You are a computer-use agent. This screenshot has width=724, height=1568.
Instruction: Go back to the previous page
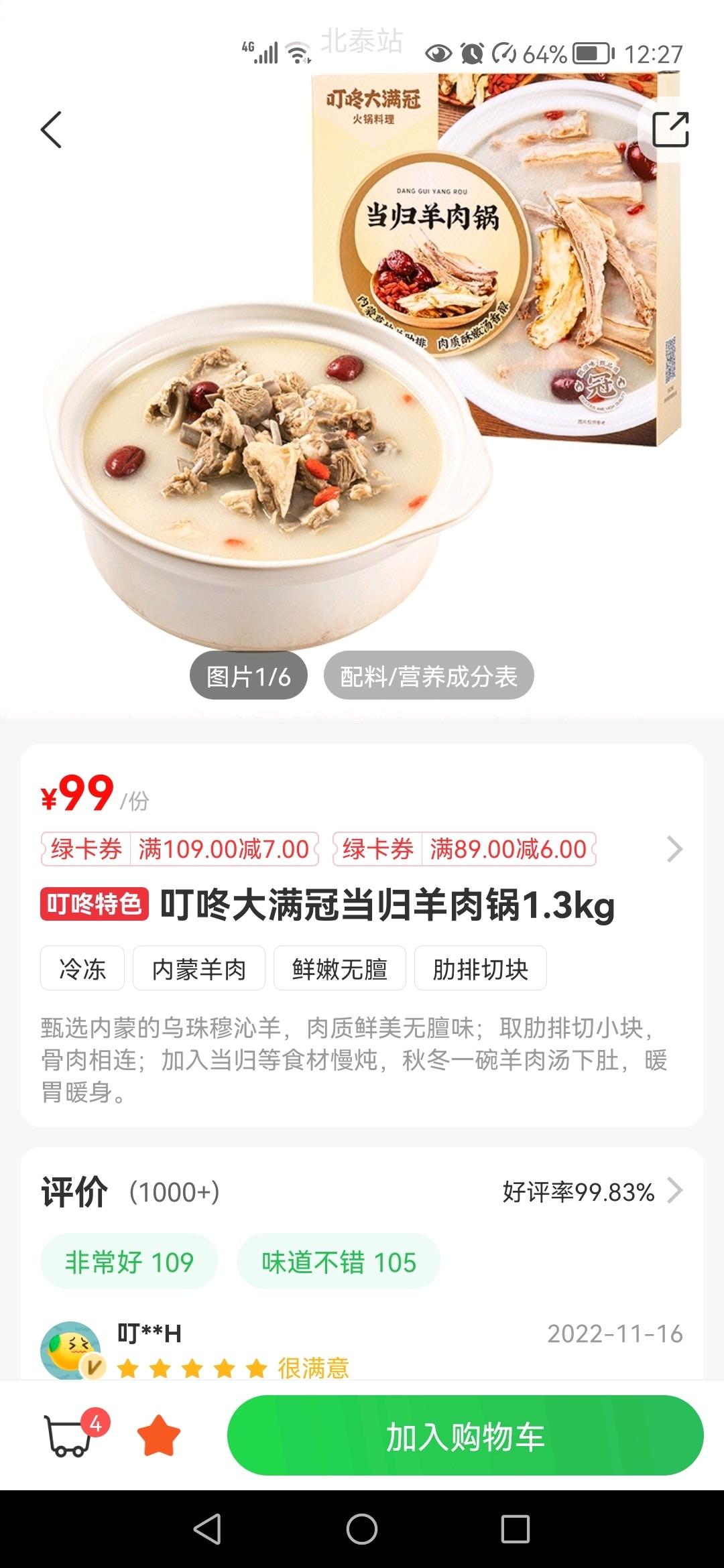[51, 129]
